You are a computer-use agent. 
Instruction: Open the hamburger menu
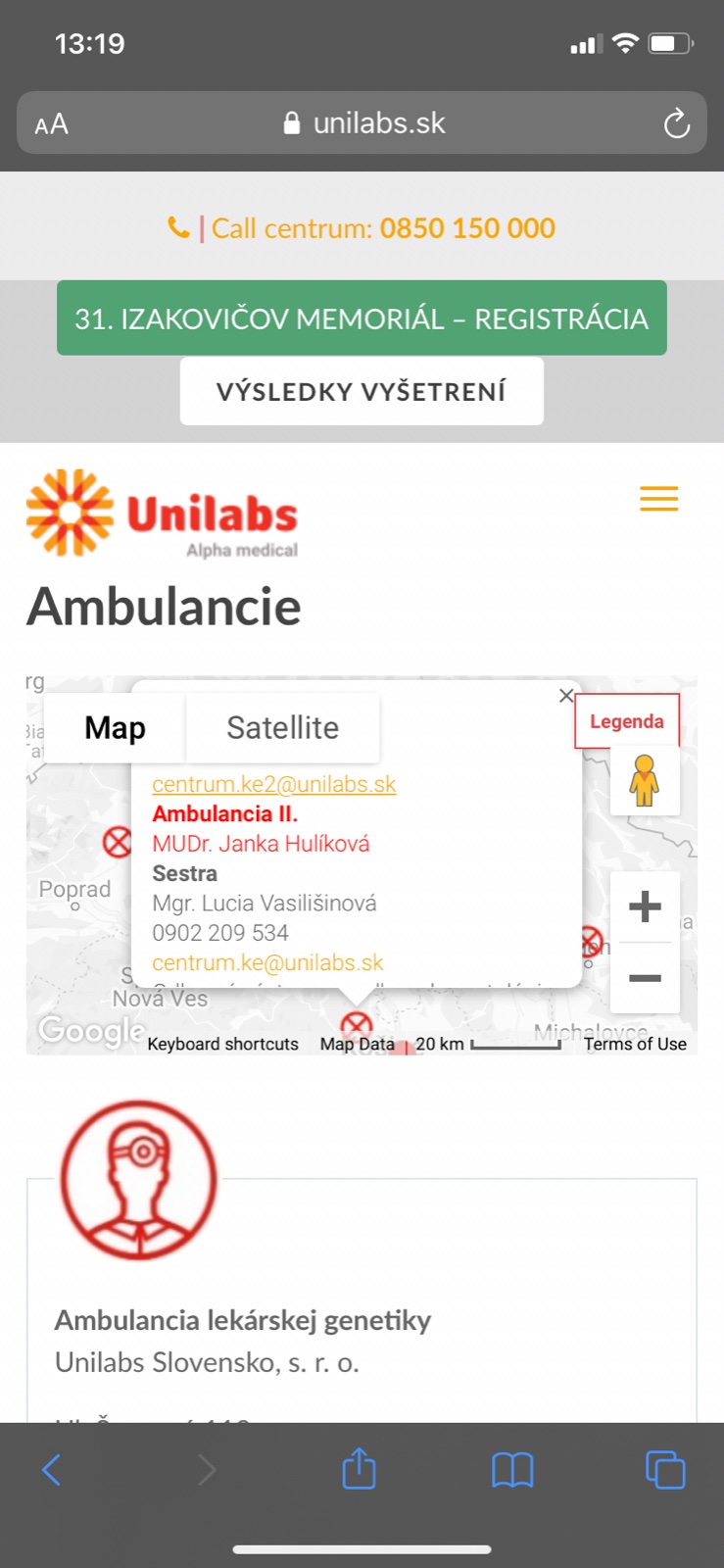658,499
